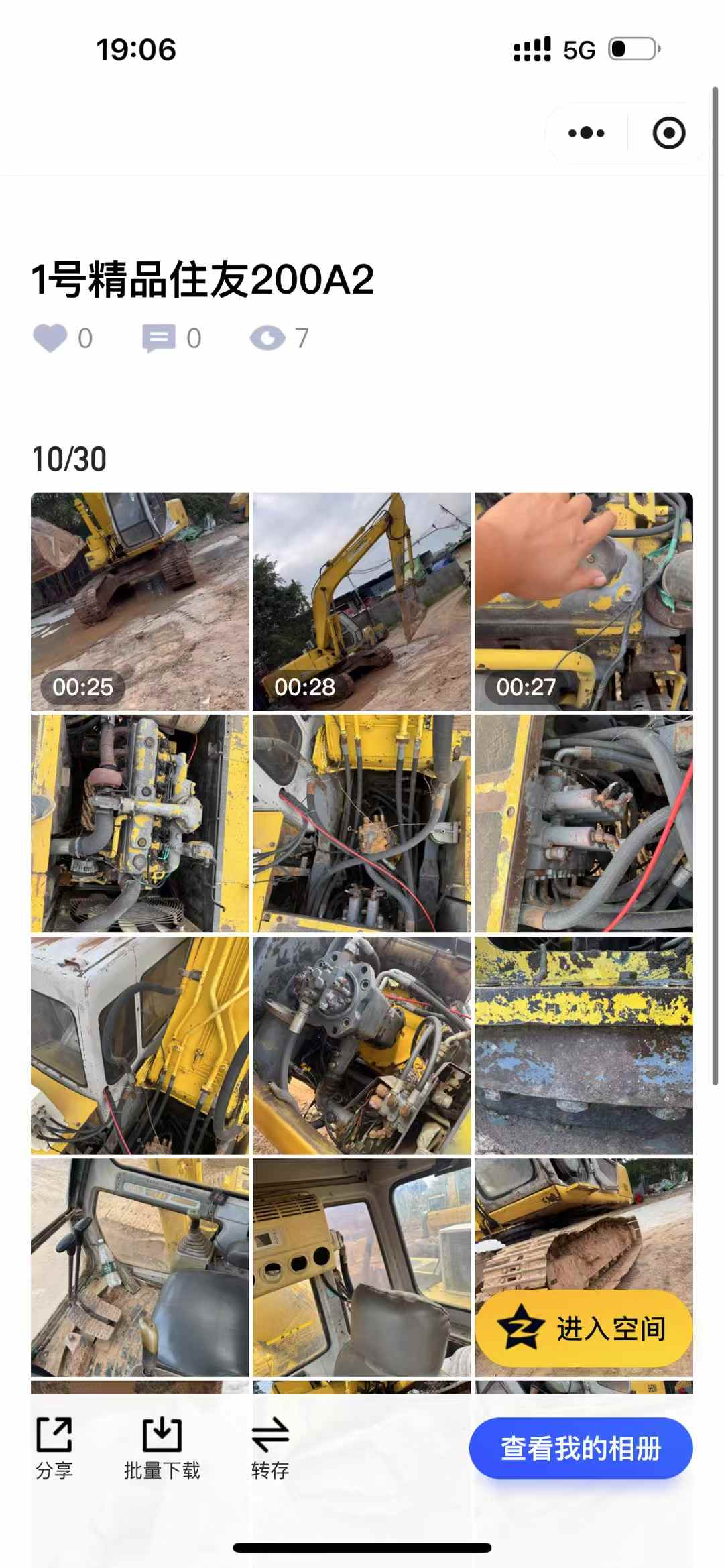Open the mini program more options menu
The image size is (724, 1568).
(x=587, y=133)
